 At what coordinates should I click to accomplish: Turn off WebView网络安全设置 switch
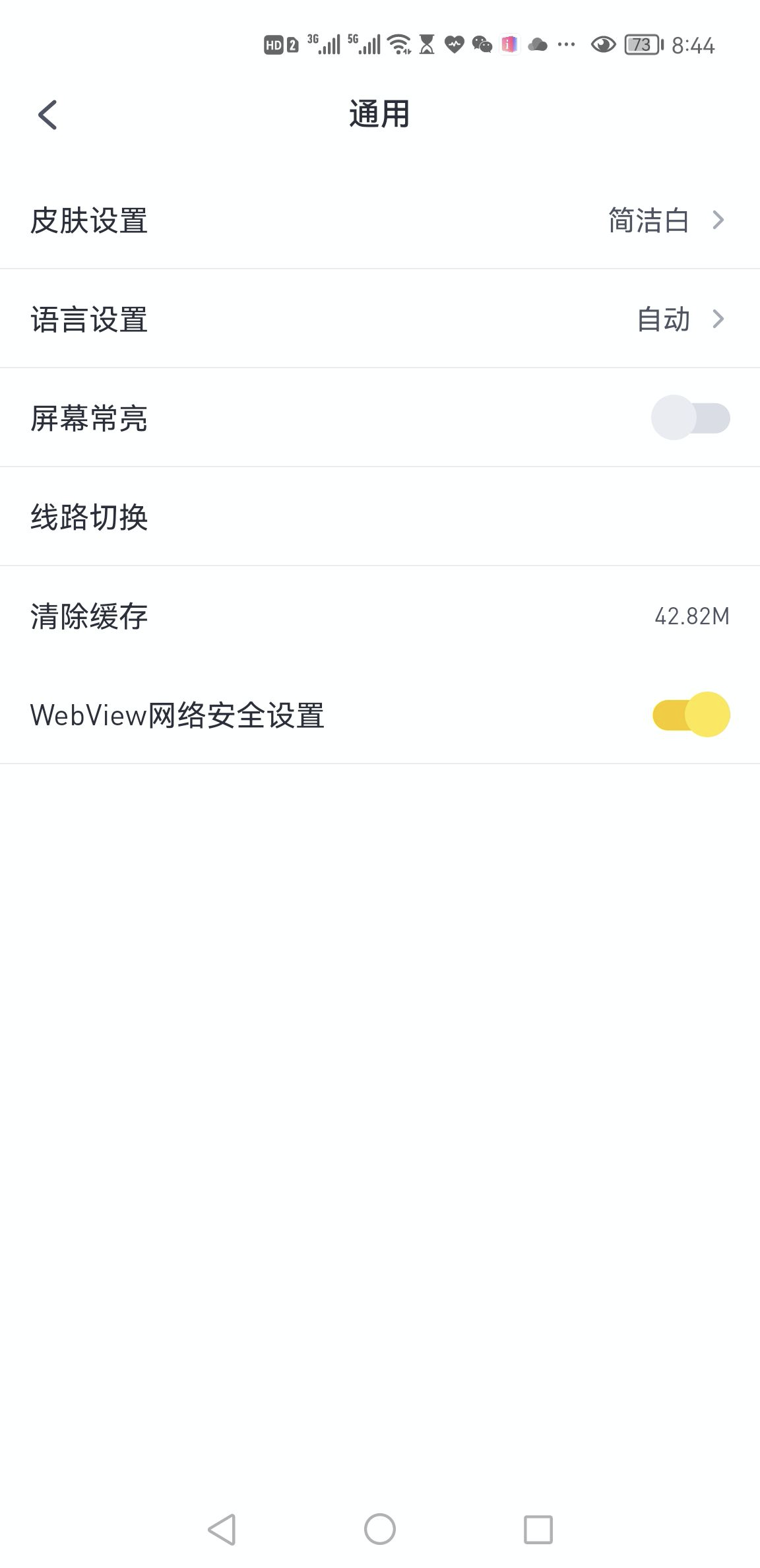point(691,715)
